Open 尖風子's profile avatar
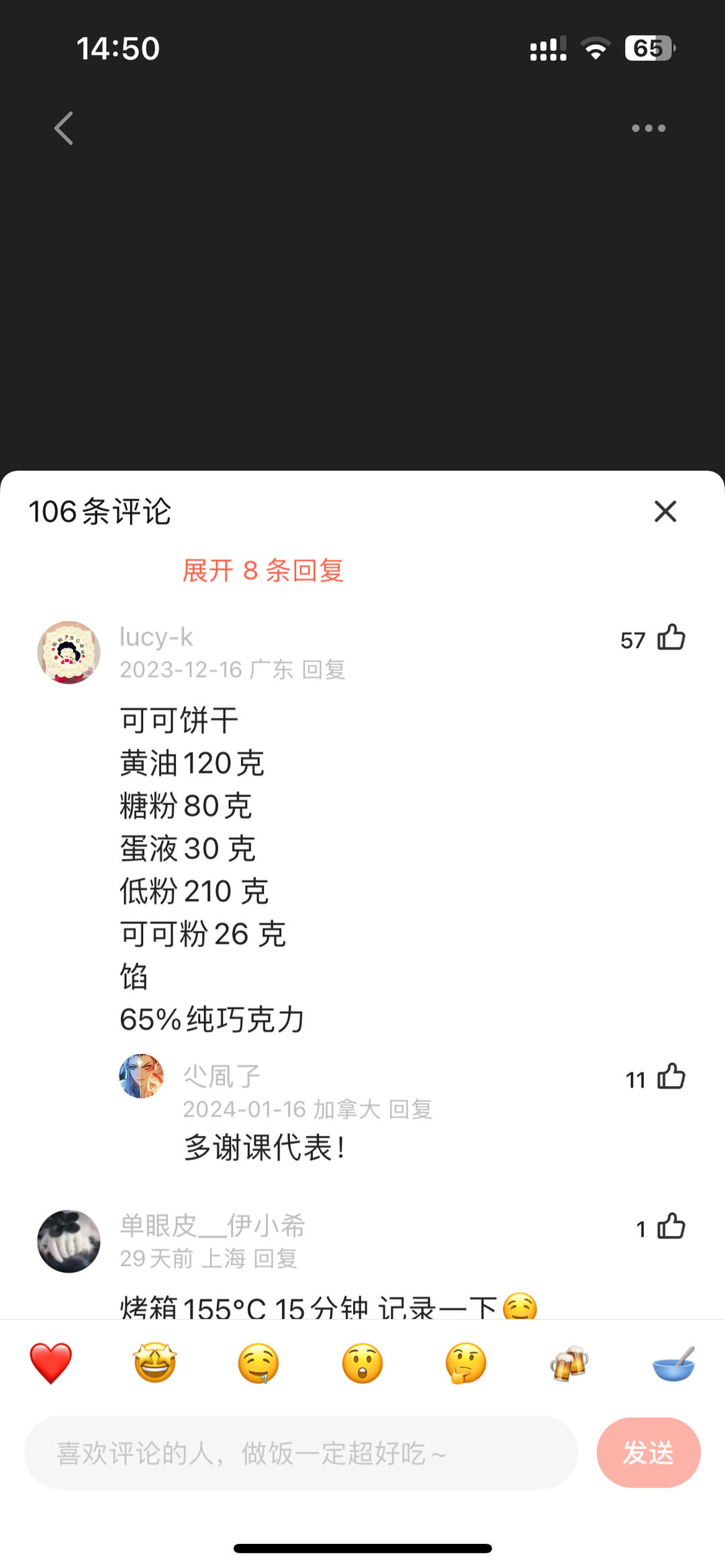This screenshot has height=1568, width=725. 142,1076
